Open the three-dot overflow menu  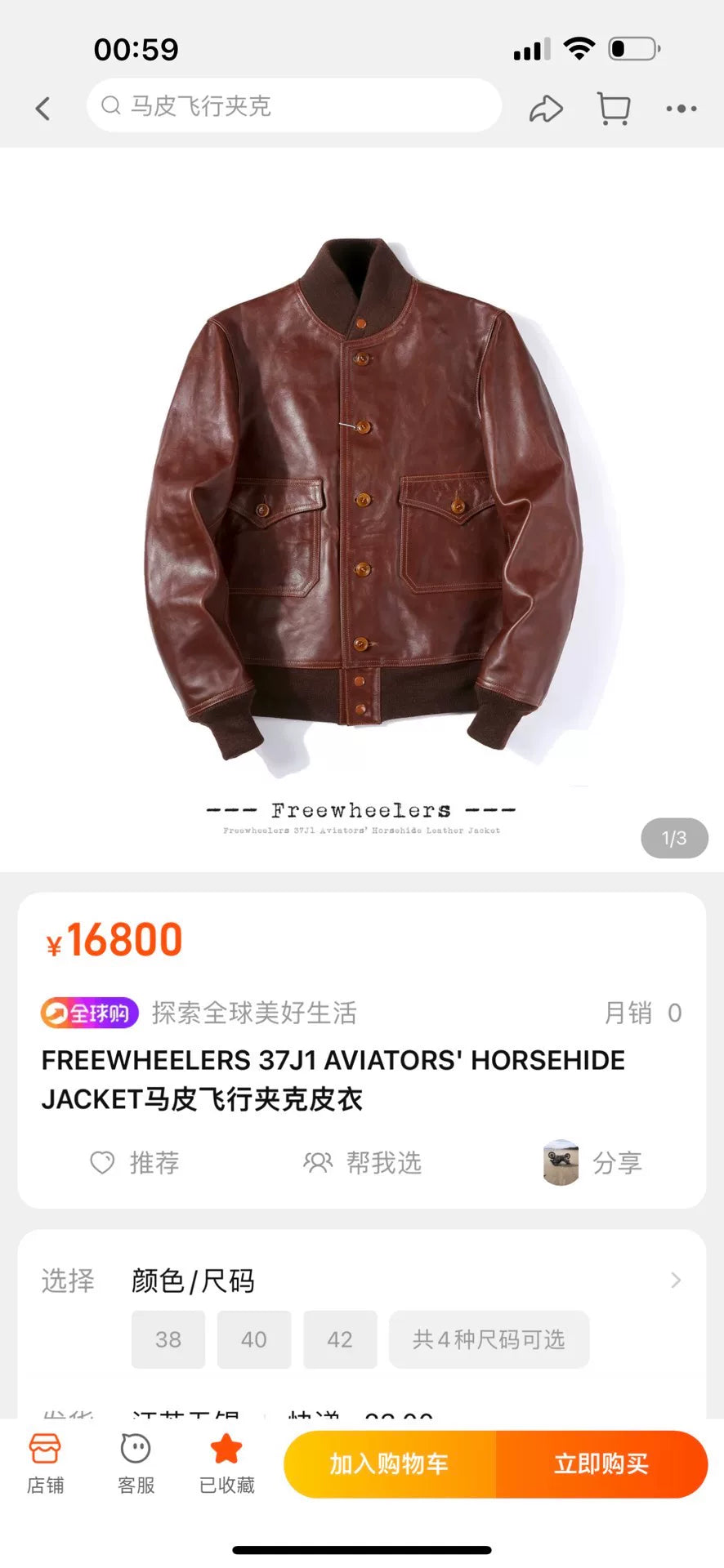(681, 108)
